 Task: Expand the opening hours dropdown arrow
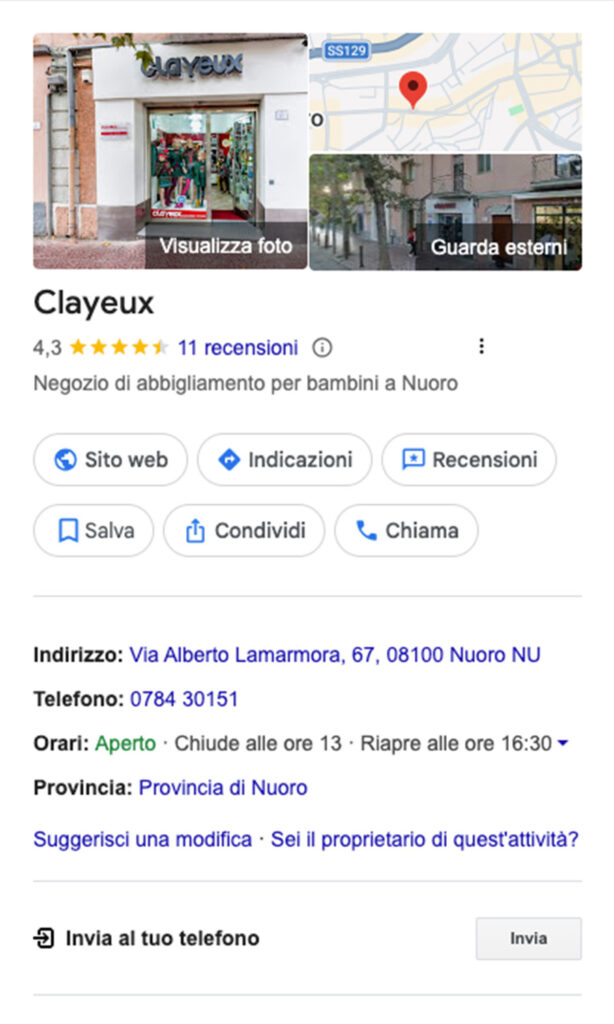[562, 744]
